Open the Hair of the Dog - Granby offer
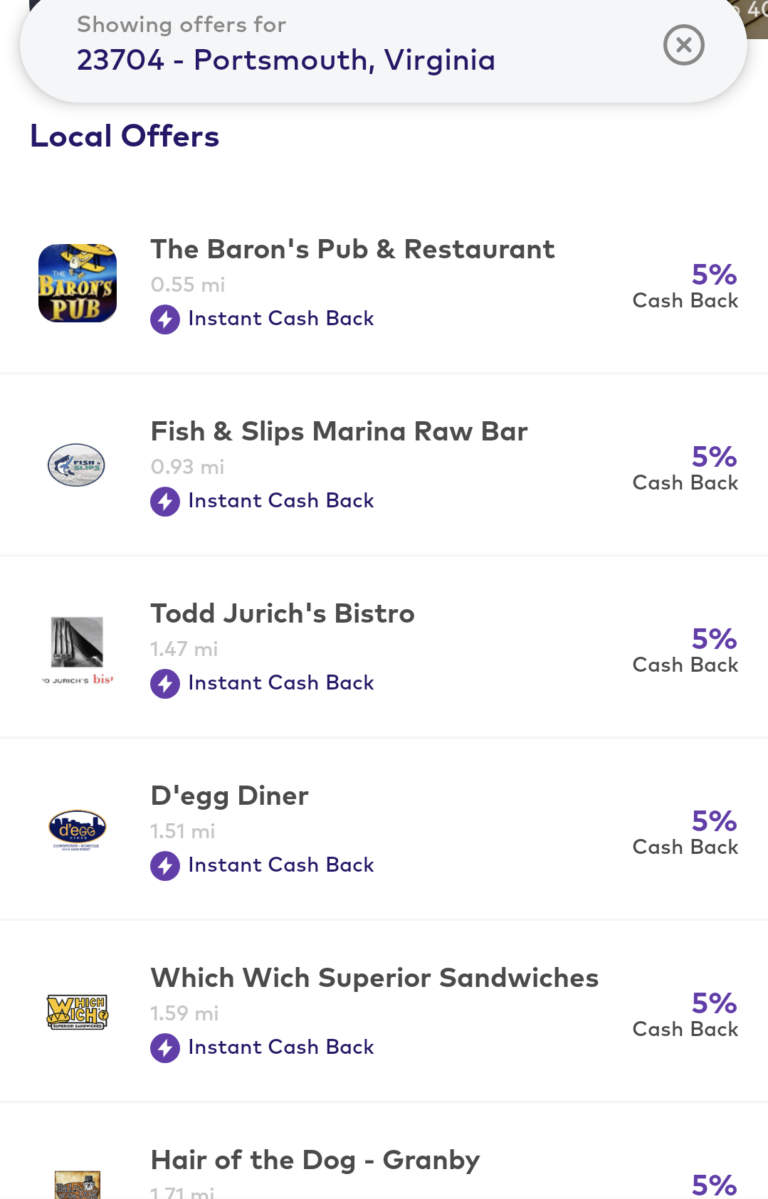768x1199 pixels. pyautogui.click(x=314, y=1160)
